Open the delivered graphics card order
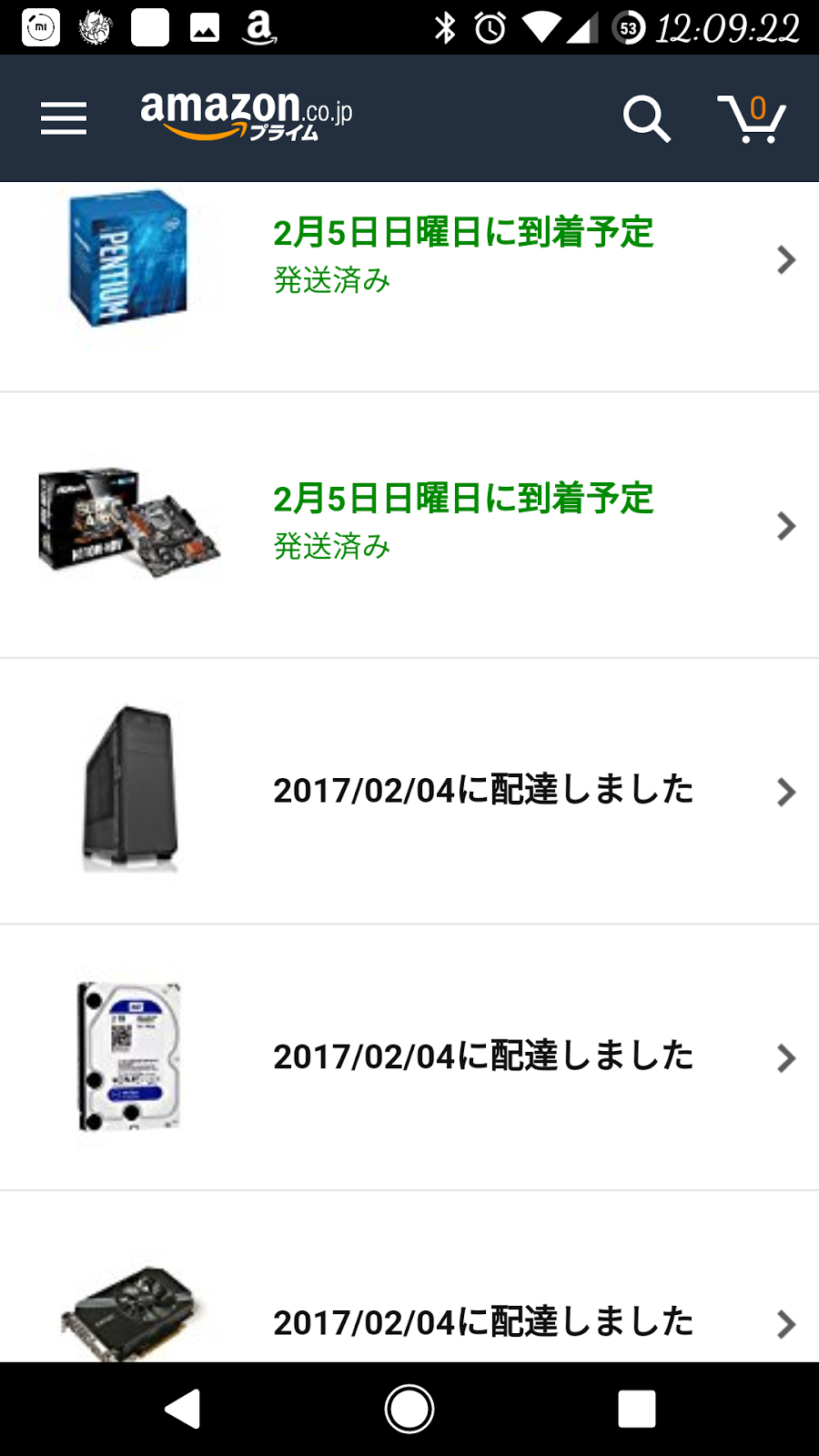 tap(482, 1319)
